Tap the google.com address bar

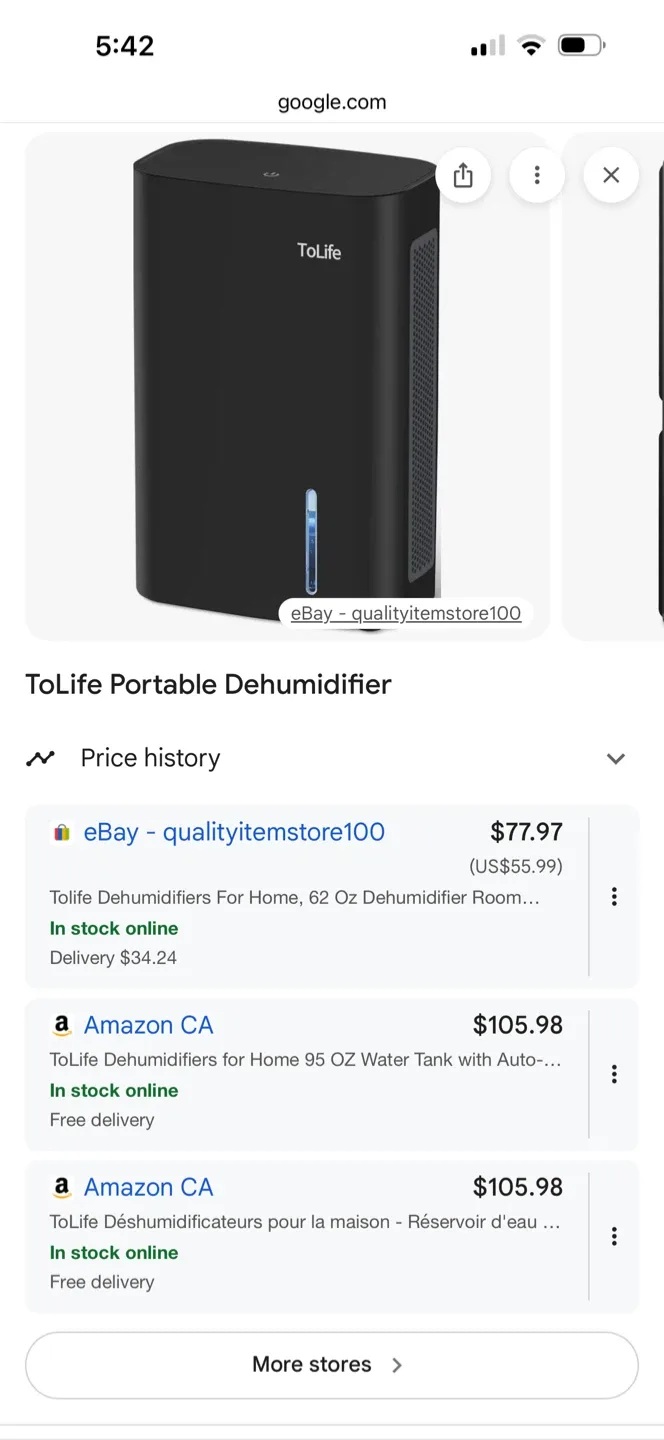pyautogui.click(x=332, y=102)
